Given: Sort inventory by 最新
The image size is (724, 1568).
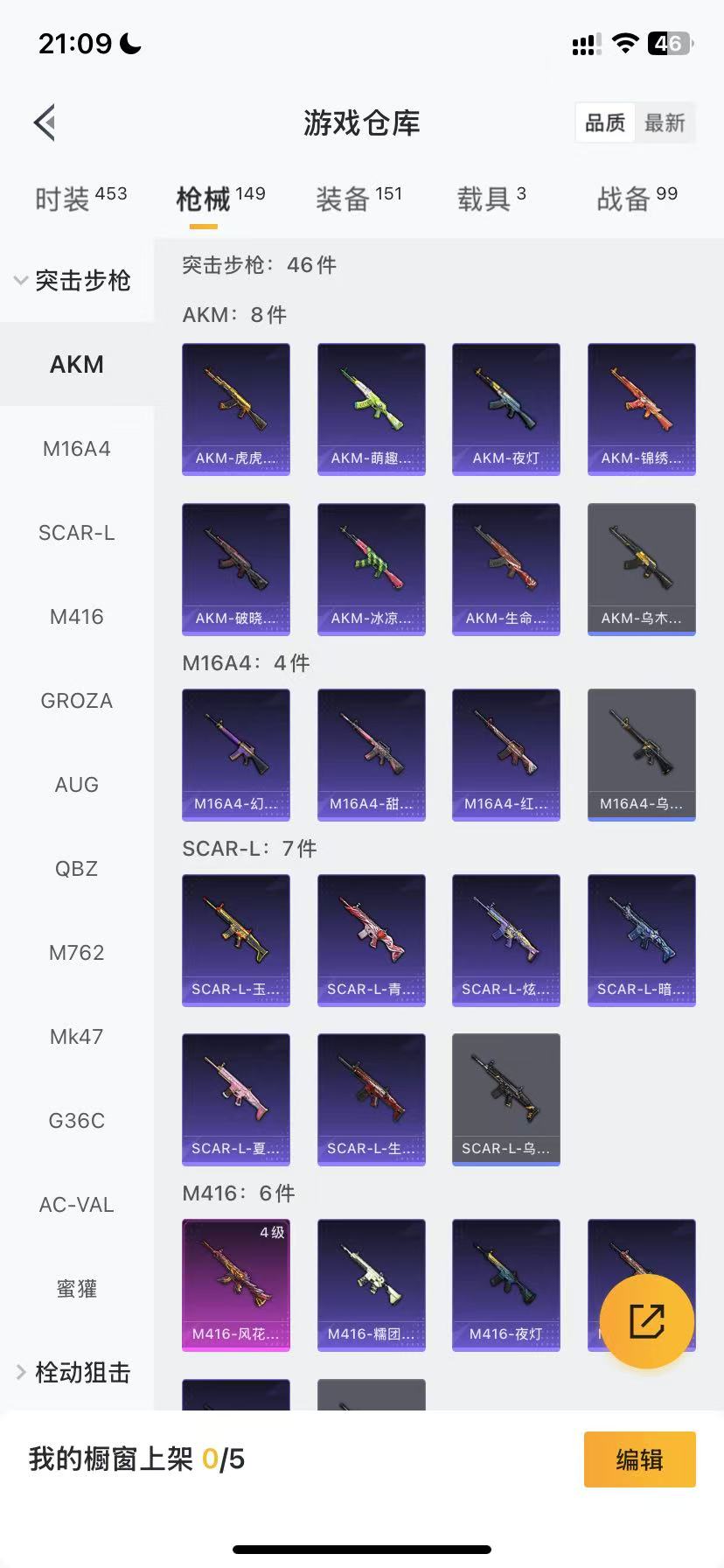Looking at the screenshot, I should (665, 122).
